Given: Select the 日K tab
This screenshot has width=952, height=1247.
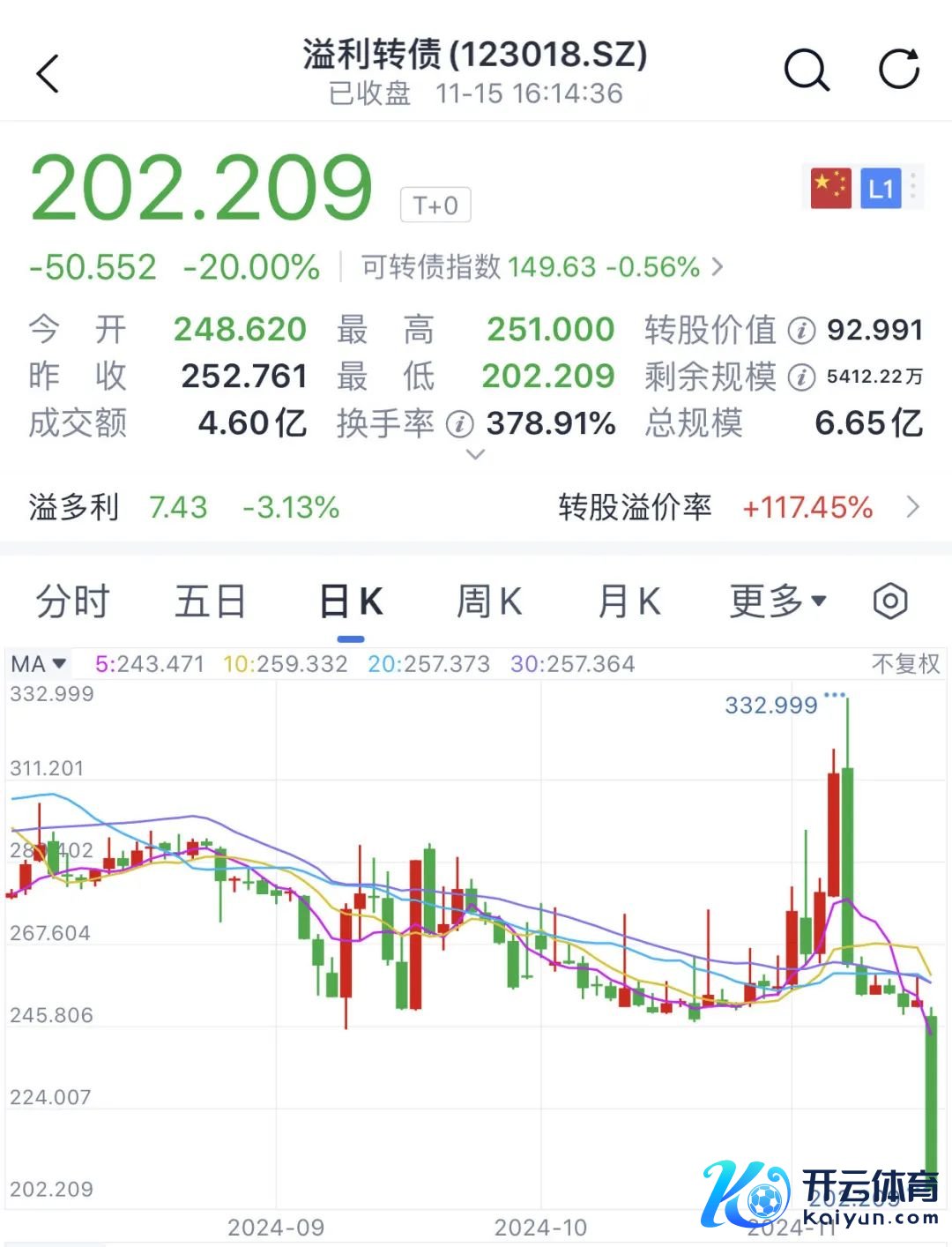Looking at the screenshot, I should pyautogui.click(x=350, y=602).
